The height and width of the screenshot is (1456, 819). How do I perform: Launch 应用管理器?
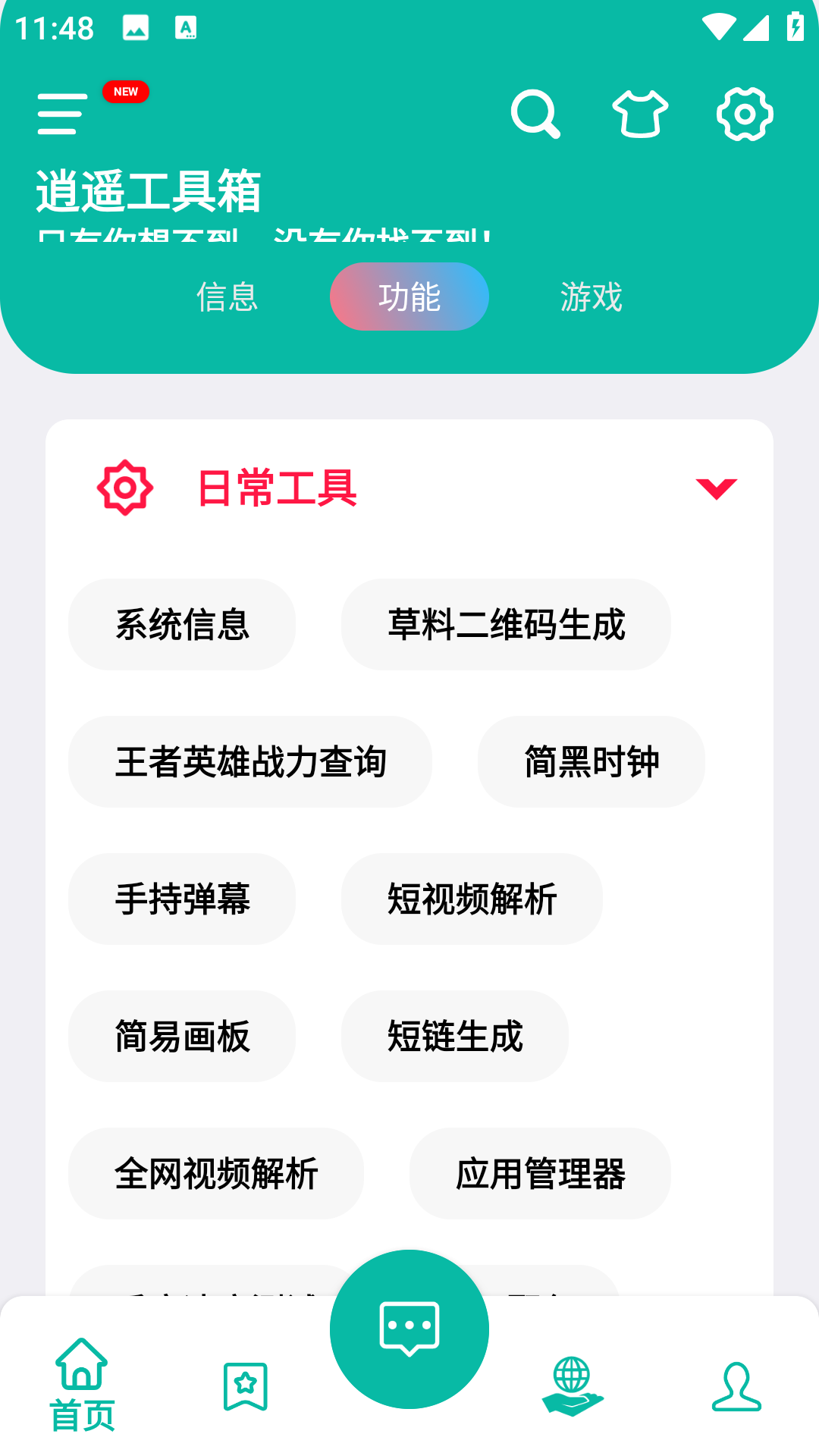coord(541,1173)
